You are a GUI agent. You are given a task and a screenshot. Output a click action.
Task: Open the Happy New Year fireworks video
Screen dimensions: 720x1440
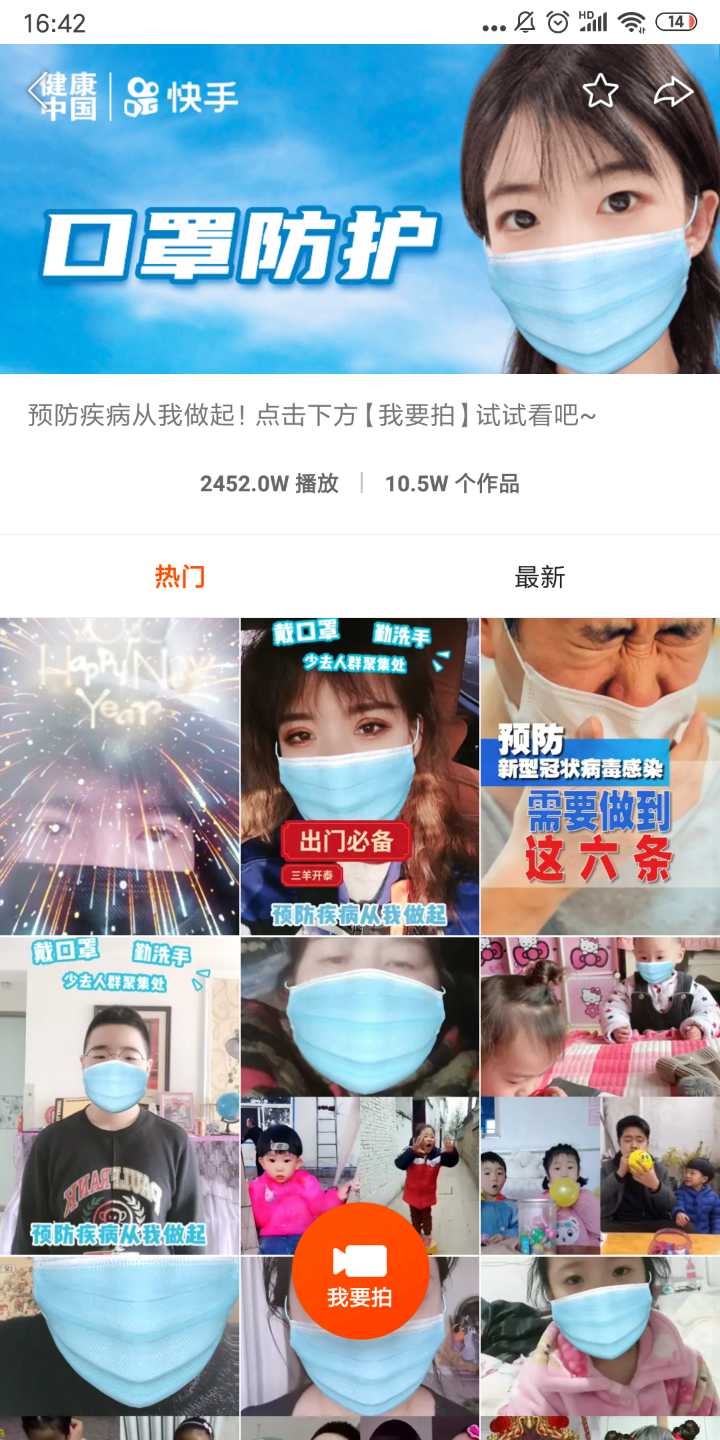pos(120,776)
